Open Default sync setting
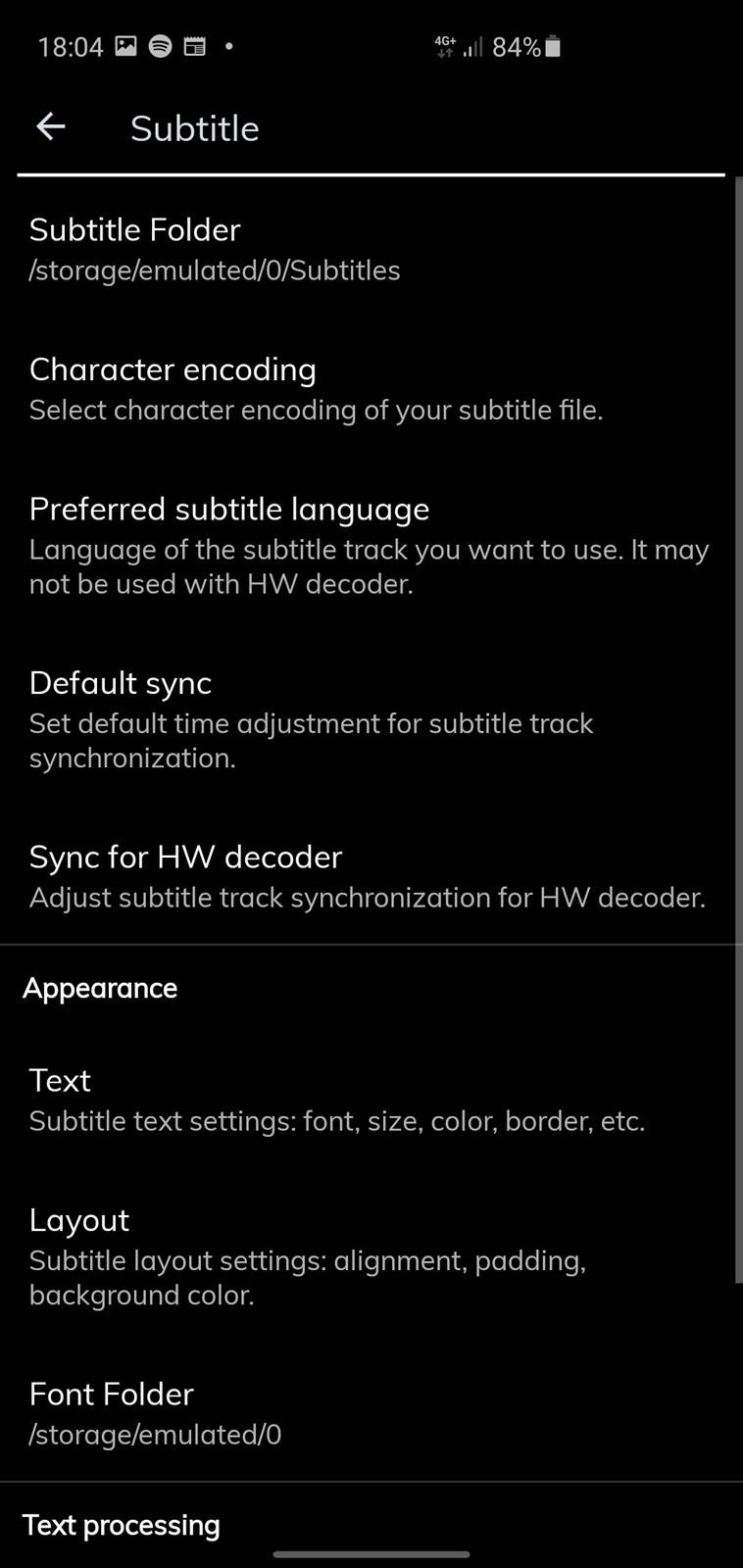 pyautogui.click(x=371, y=719)
